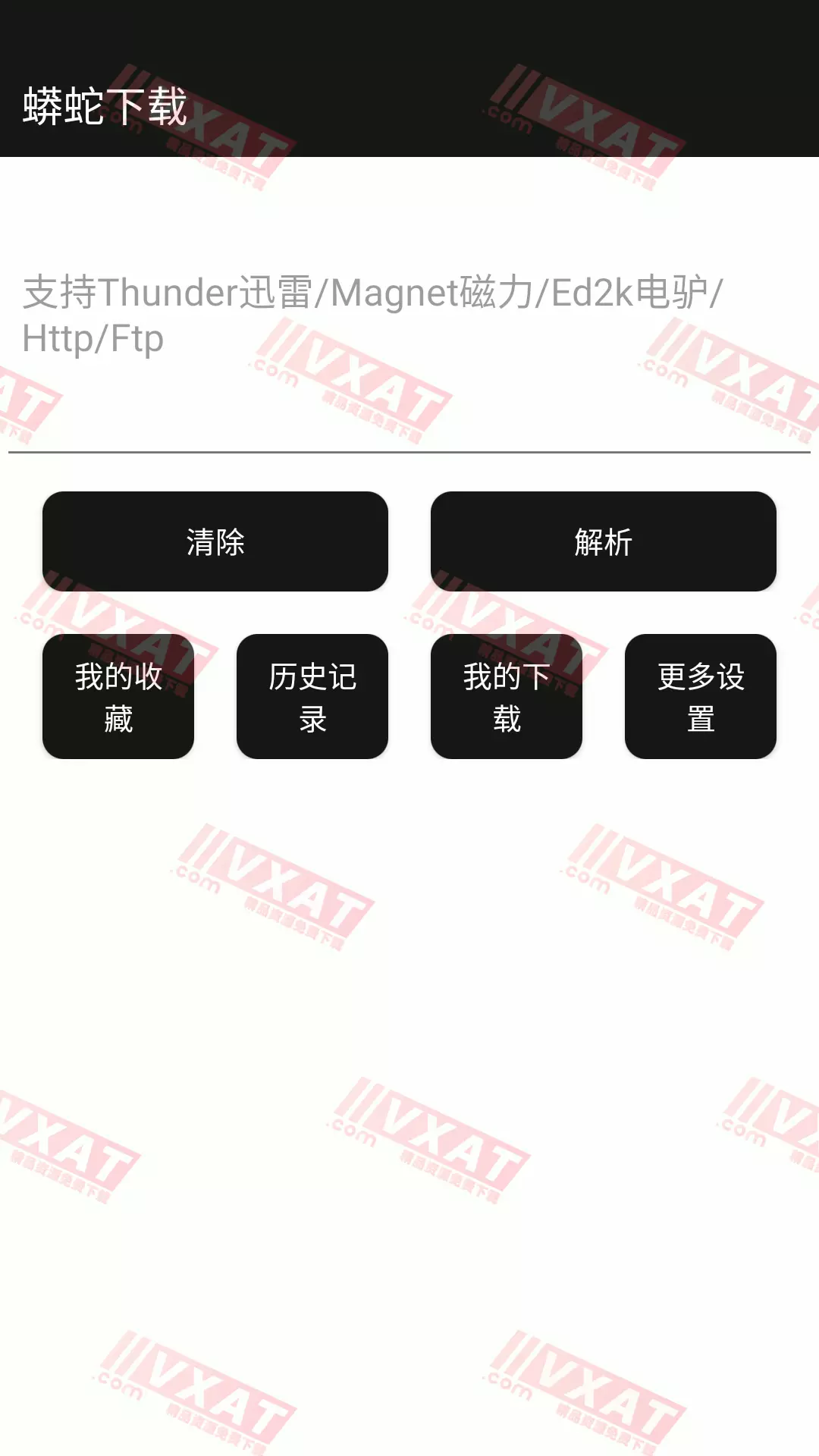Screen dimensions: 819x1456
Task: Click the hint text mentioning Thunder and Magnet
Action: pos(372,292)
